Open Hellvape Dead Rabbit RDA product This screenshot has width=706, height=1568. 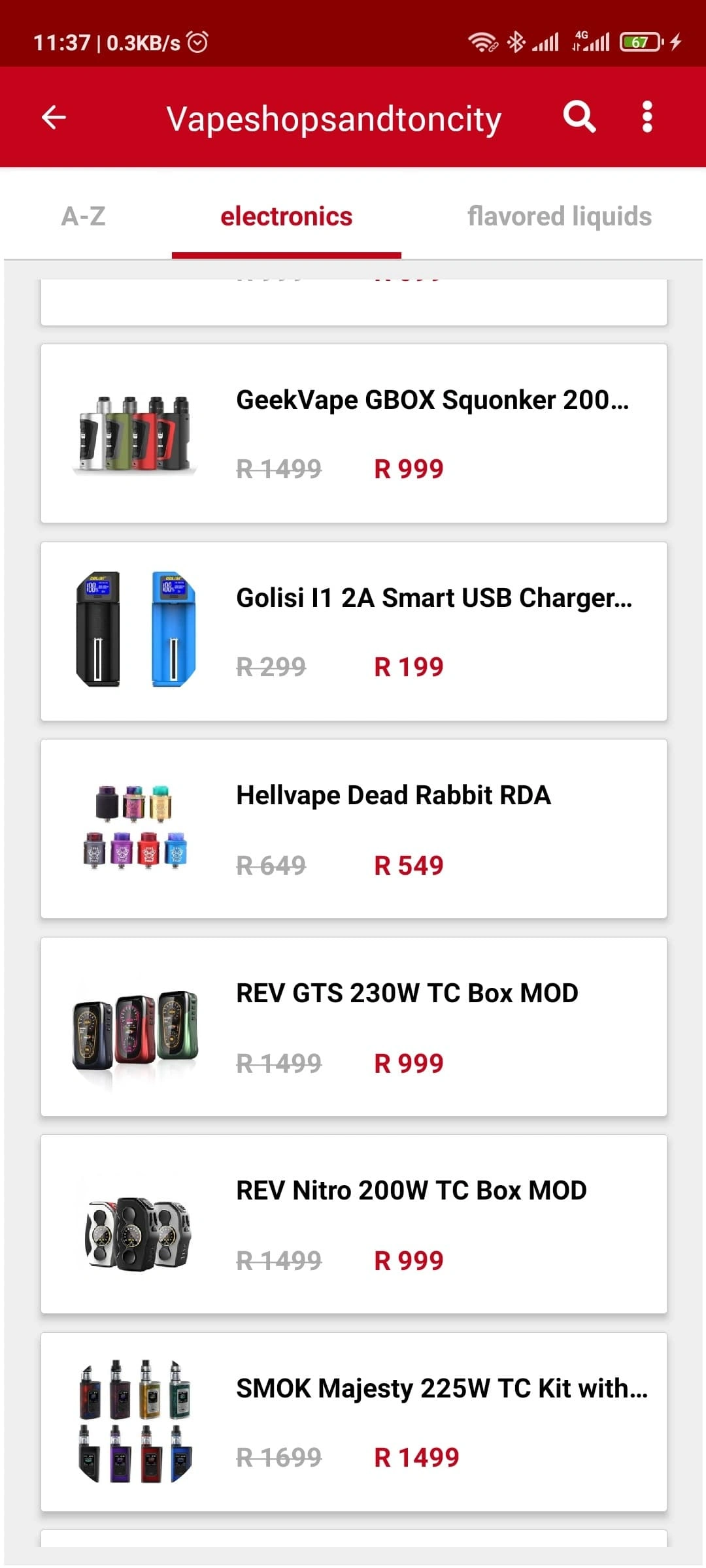pyautogui.click(x=354, y=828)
